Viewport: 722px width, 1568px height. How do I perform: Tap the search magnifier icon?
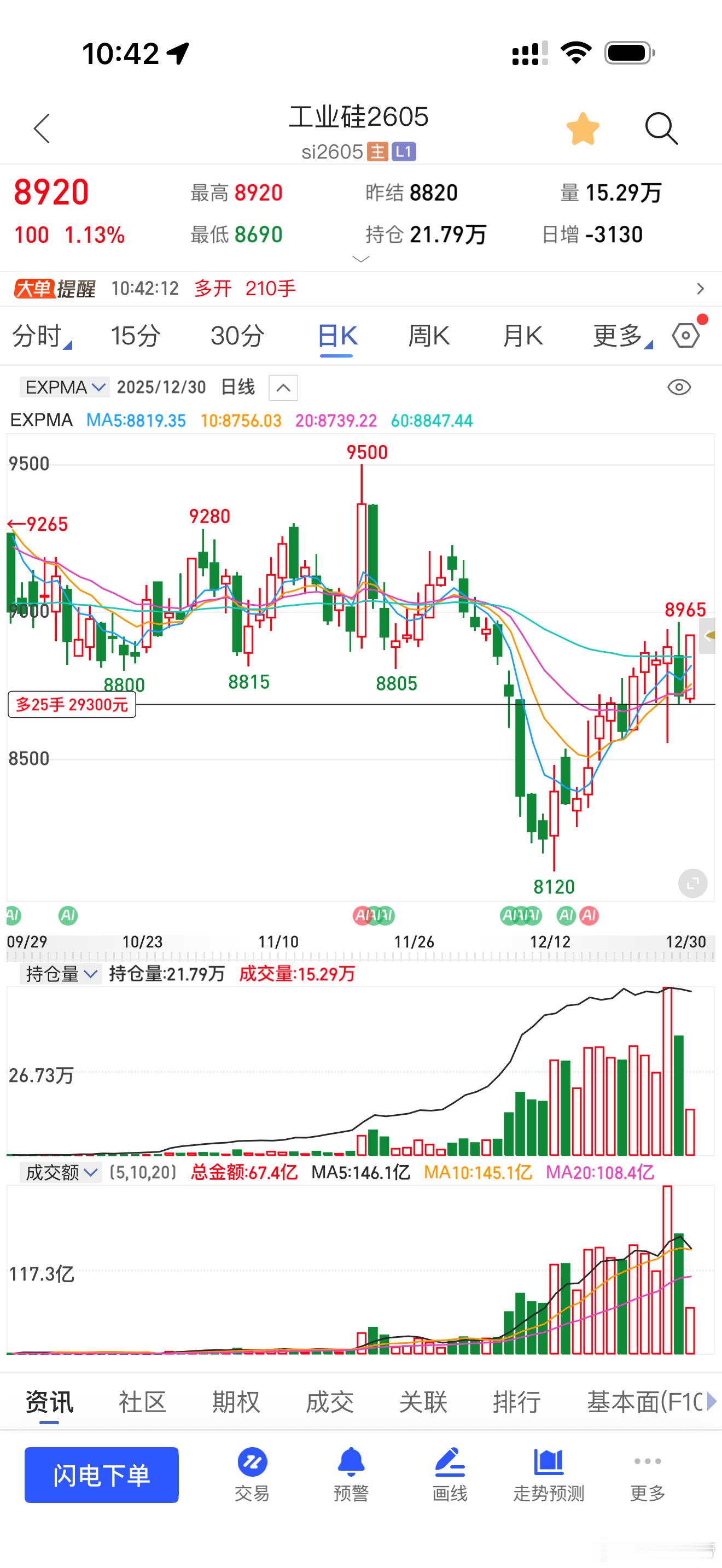click(662, 128)
